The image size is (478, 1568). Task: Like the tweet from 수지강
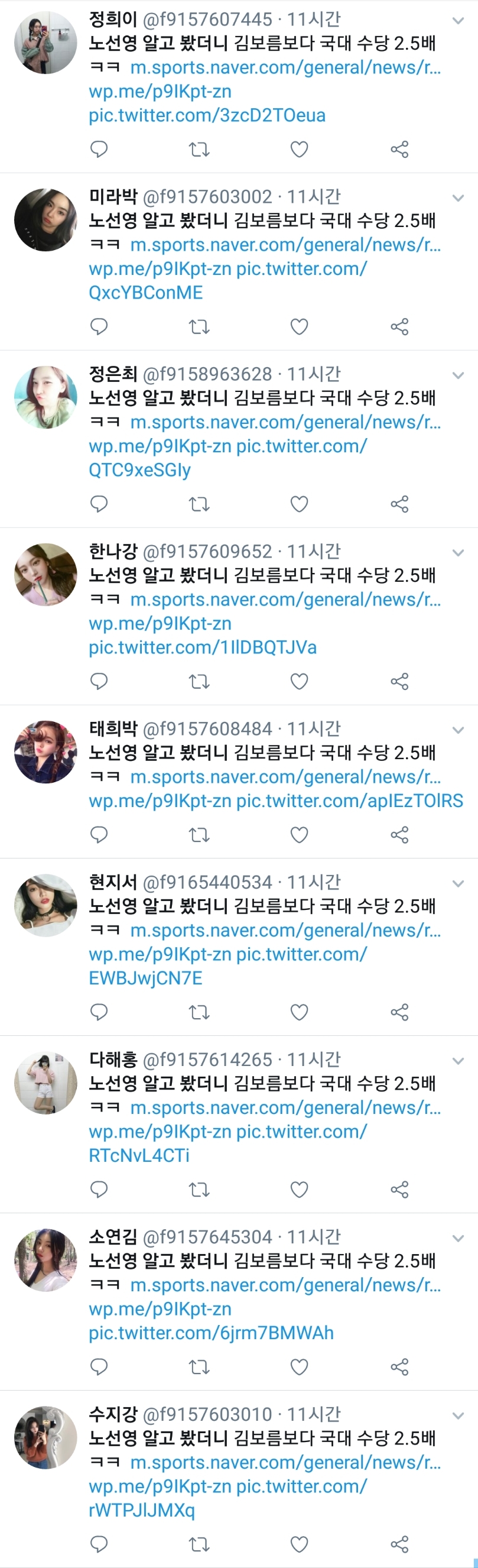click(298, 1544)
